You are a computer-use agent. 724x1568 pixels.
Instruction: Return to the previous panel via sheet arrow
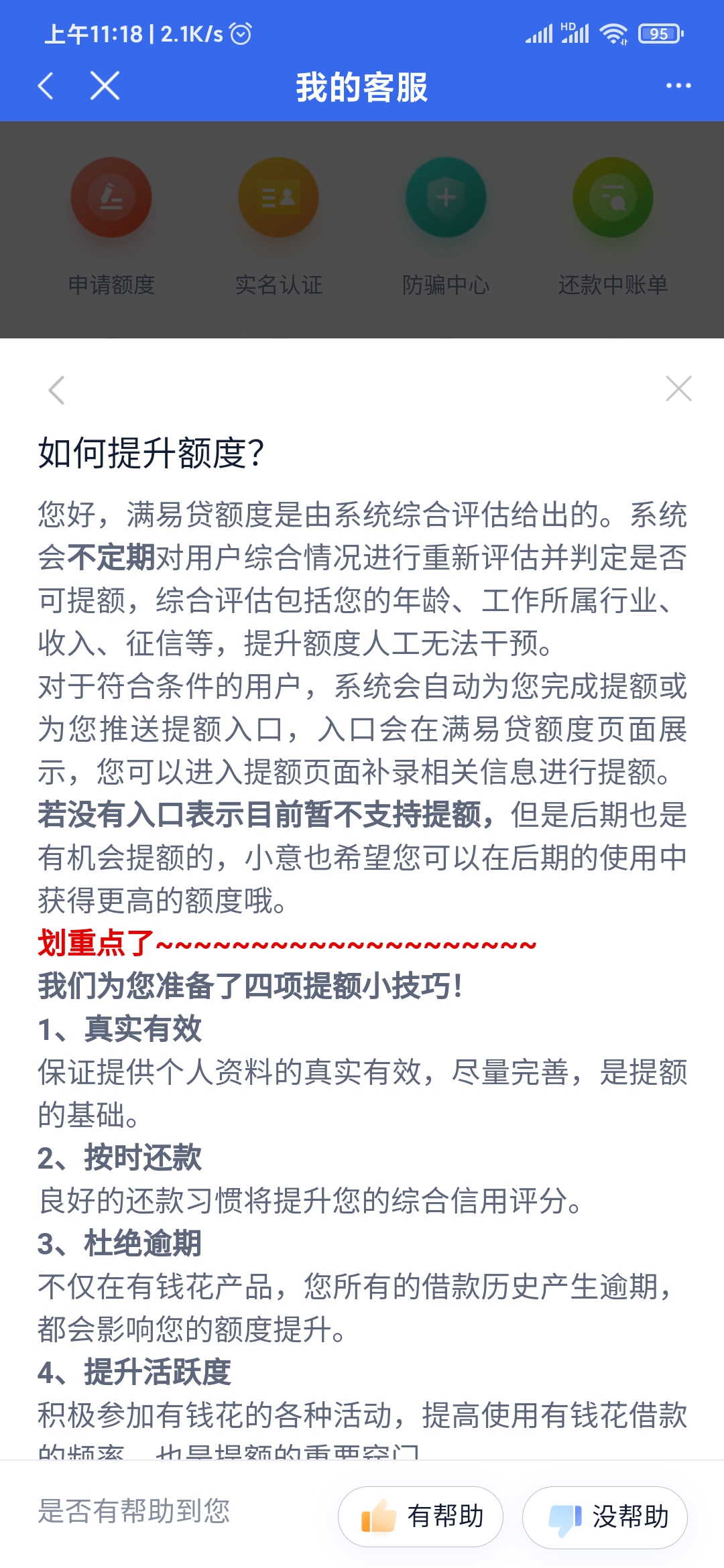56,390
